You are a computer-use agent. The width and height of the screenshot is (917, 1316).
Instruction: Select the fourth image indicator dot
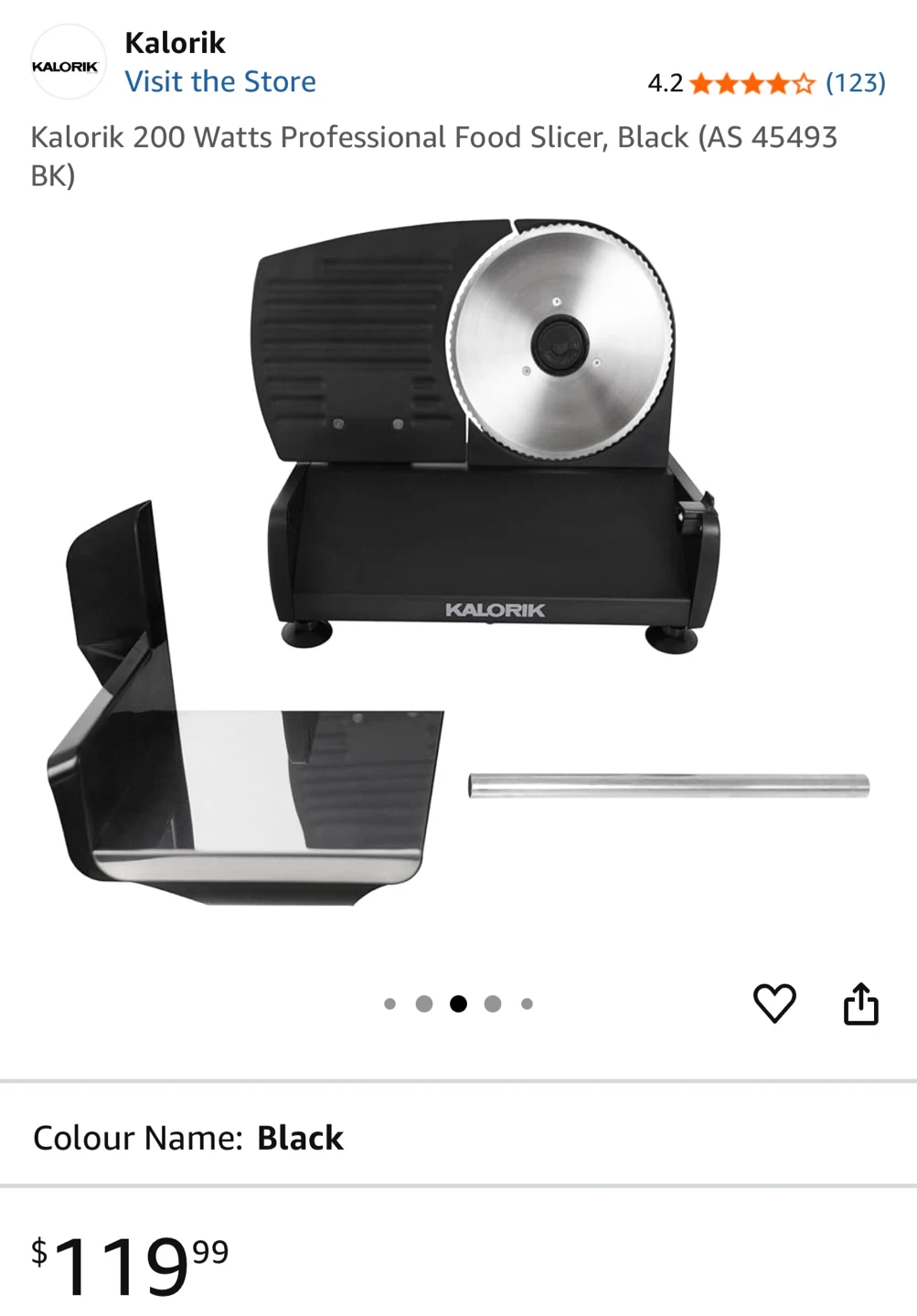point(493,1003)
